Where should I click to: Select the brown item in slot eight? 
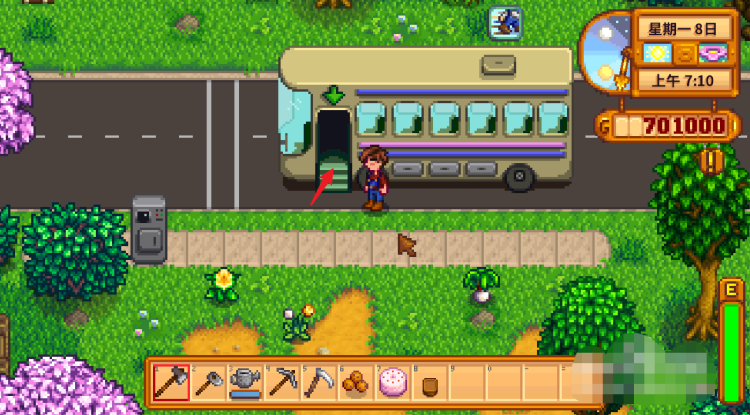coord(428,382)
